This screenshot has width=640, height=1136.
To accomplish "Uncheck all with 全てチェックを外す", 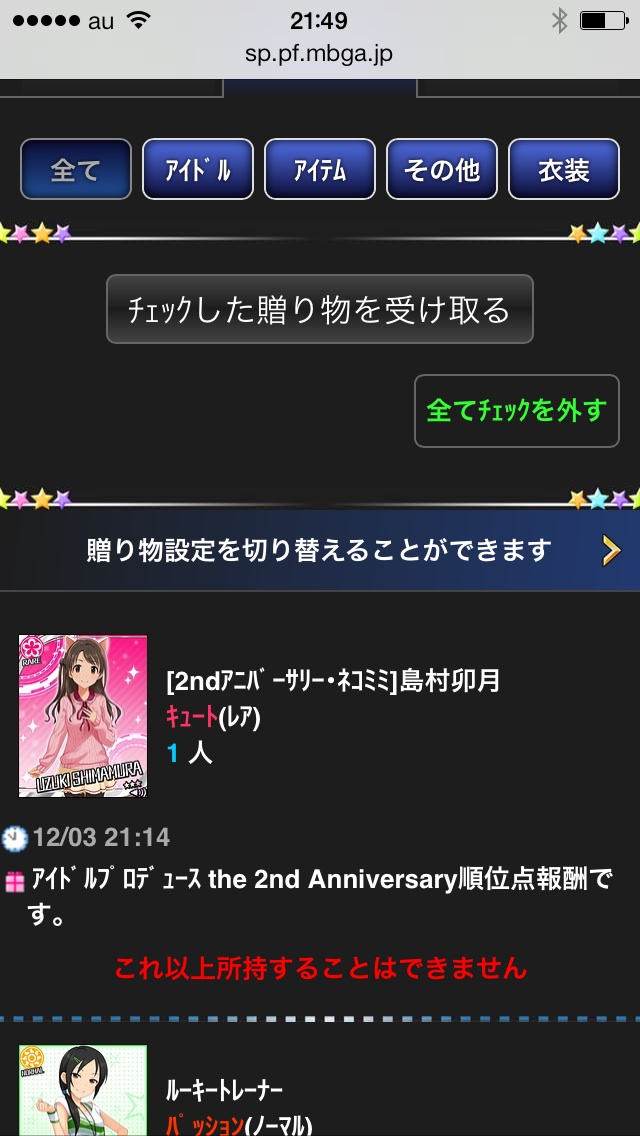I will (516, 411).
